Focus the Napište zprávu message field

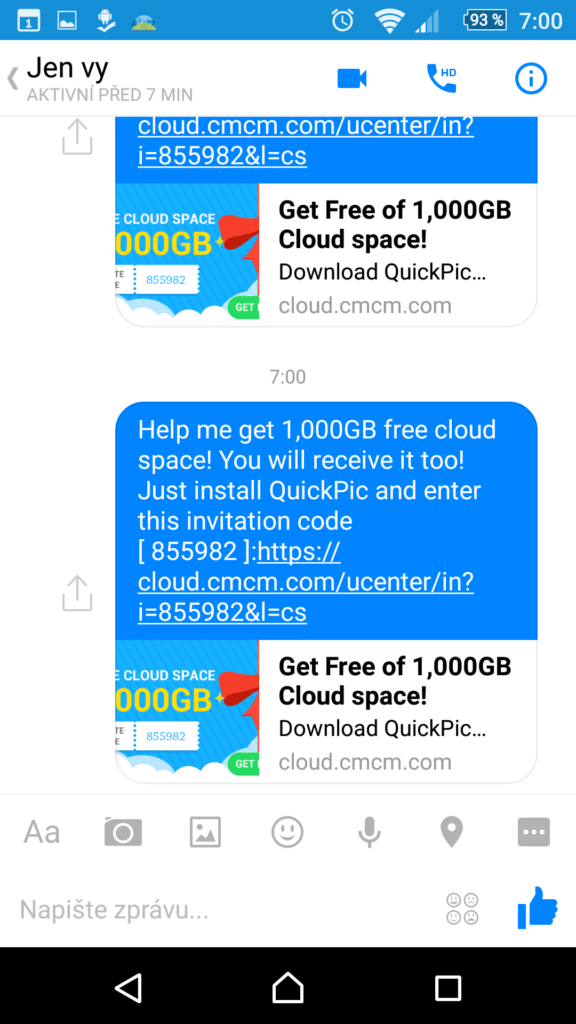[x=222, y=909]
